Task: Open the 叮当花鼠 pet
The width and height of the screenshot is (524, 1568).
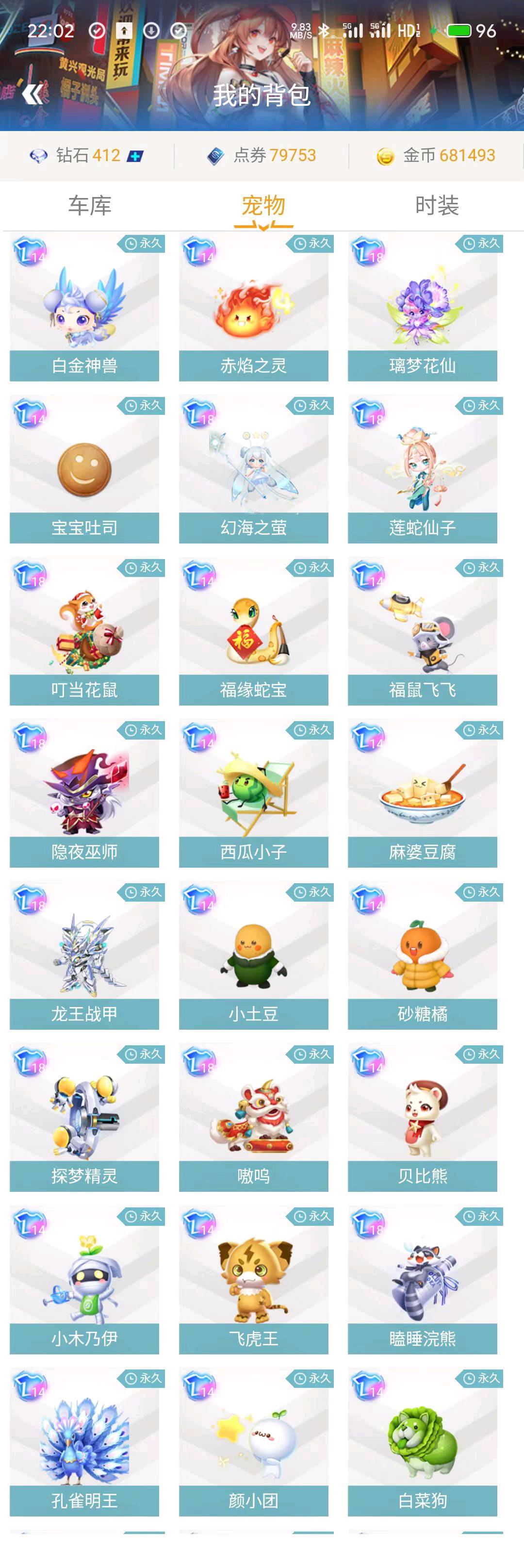Action: coord(84,632)
